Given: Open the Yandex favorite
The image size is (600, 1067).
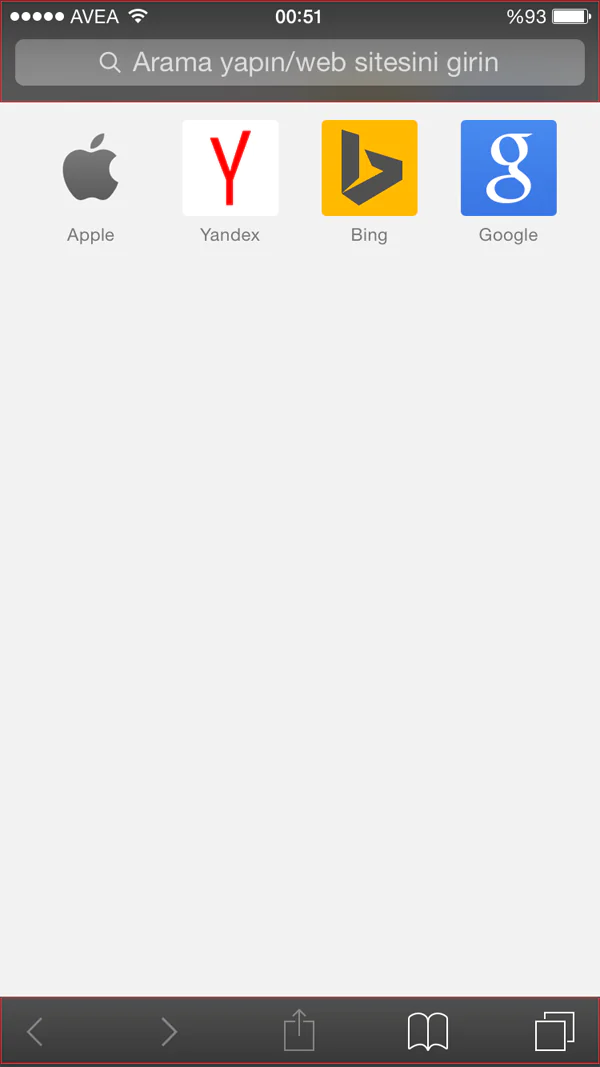Looking at the screenshot, I should click(230, 169).
